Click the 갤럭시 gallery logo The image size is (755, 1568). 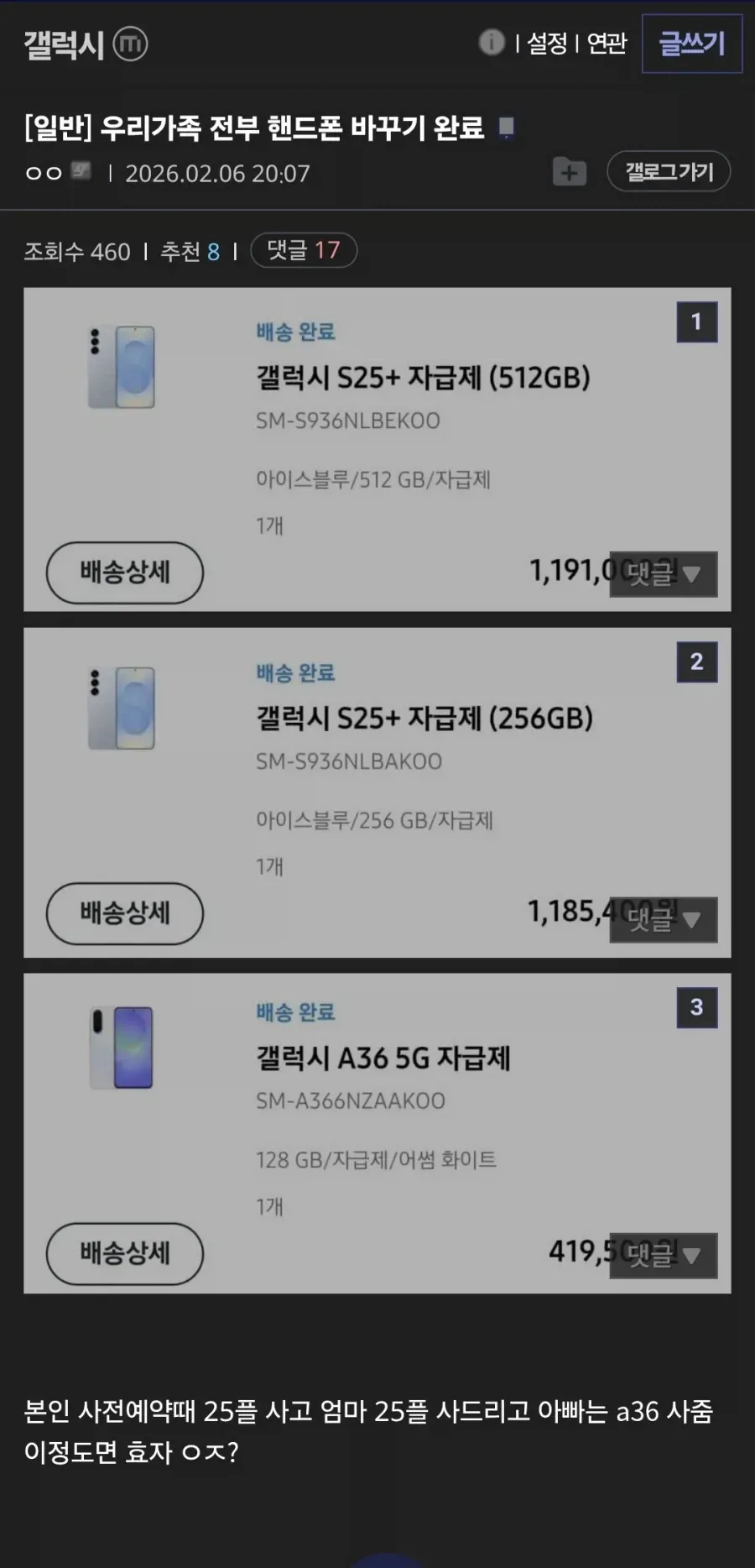(x=63, y=44)
